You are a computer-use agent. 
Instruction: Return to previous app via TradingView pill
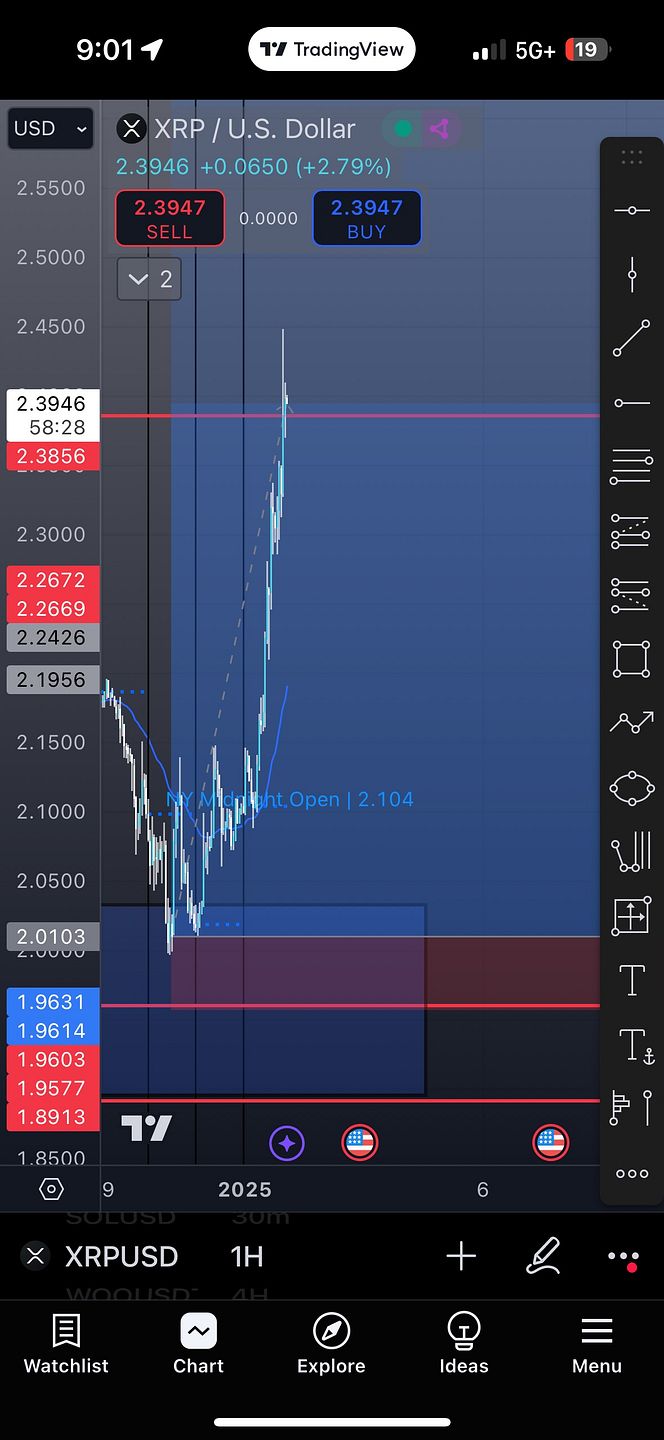click(331, 49)
